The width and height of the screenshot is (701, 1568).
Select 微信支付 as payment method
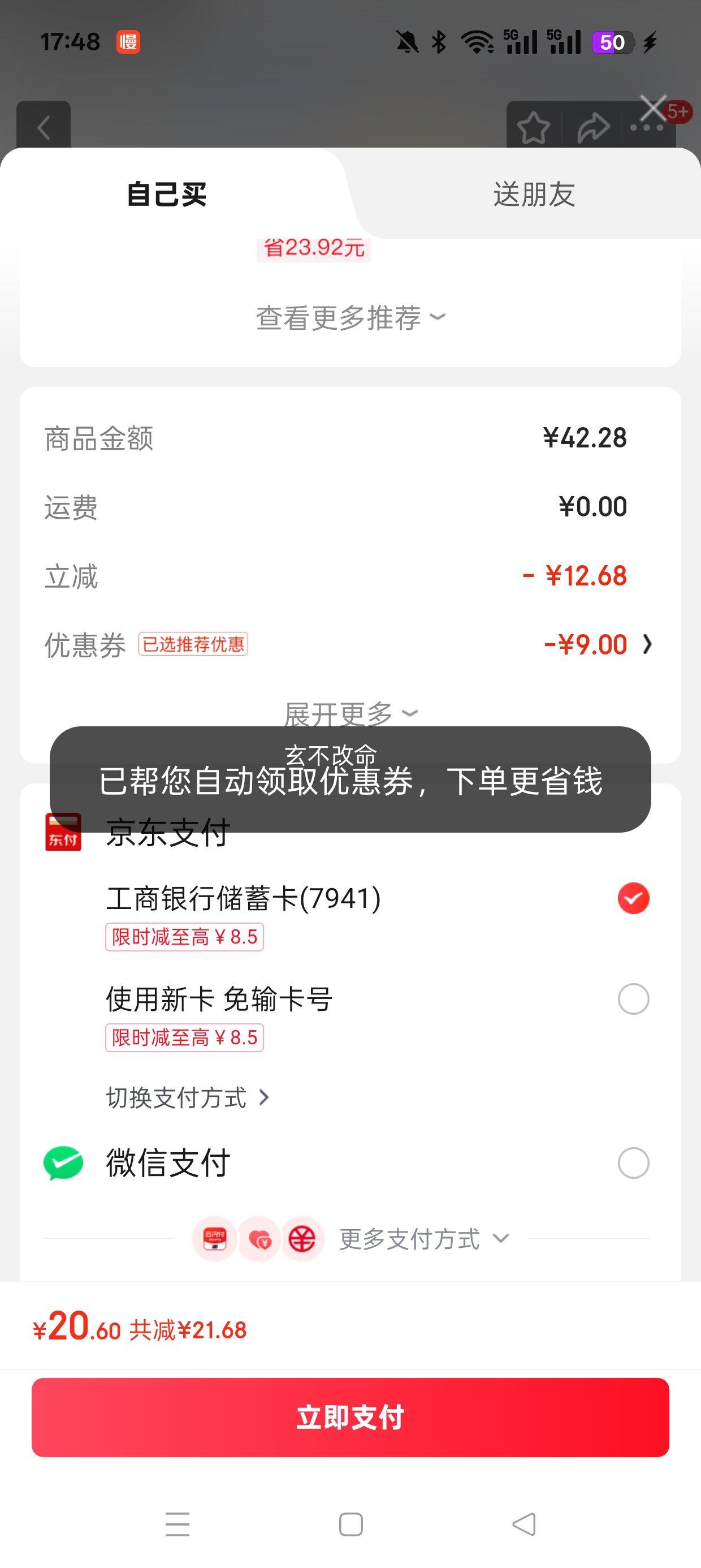[633, 1163]
